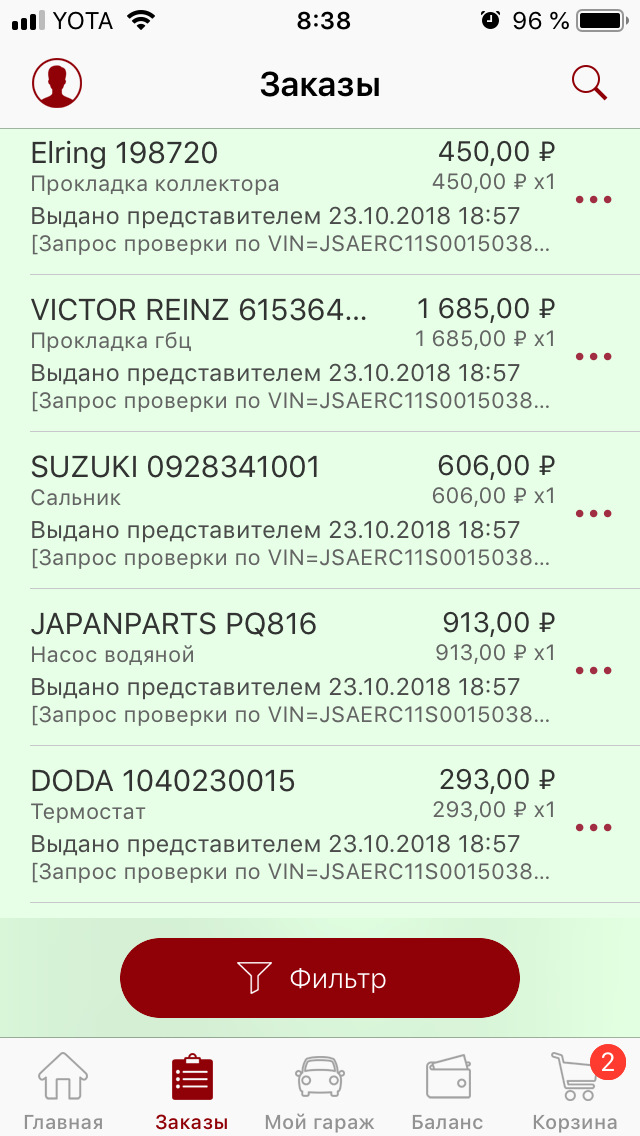Open more options for DODA 1040230015
The image size is (640, 1136).
[593, 828]
